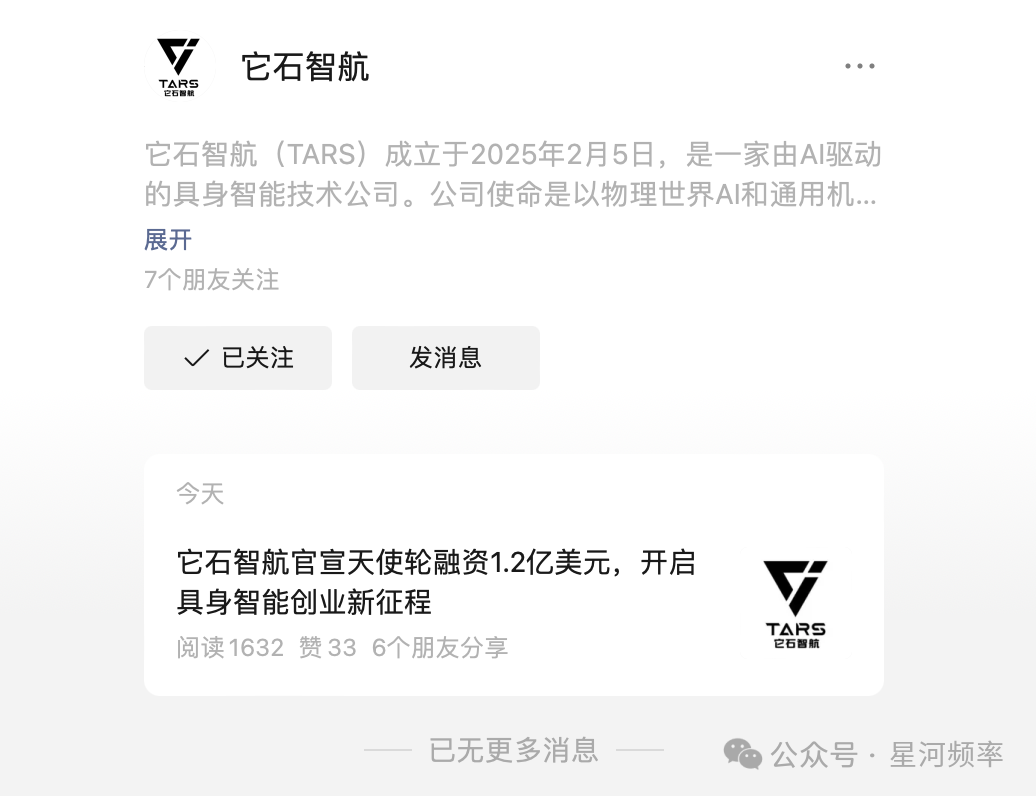Image resolution: width=1036 pixels, height=796 pixels.
Task: Send a message via 发消息
Action: 445,358
